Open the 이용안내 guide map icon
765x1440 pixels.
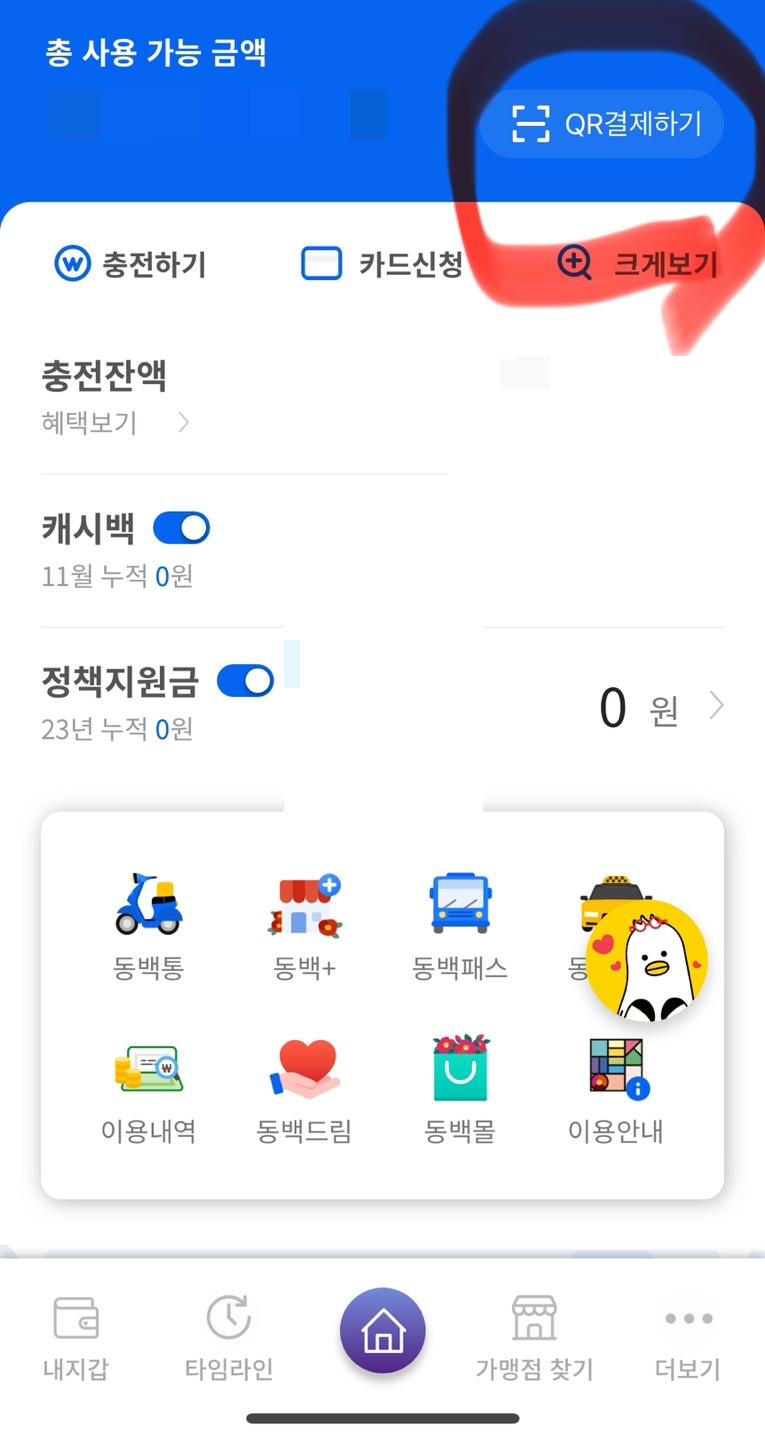[614, 1068]
